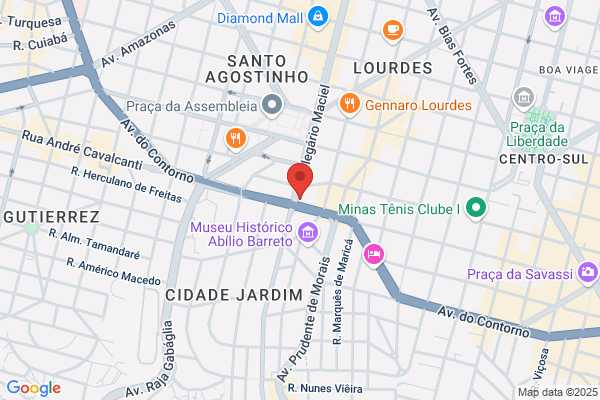Image resolution: width=600 pixels, height=400 pixels.
Task: Open the orange coffee cup marker near Lourdes
Action: (393, 31)
